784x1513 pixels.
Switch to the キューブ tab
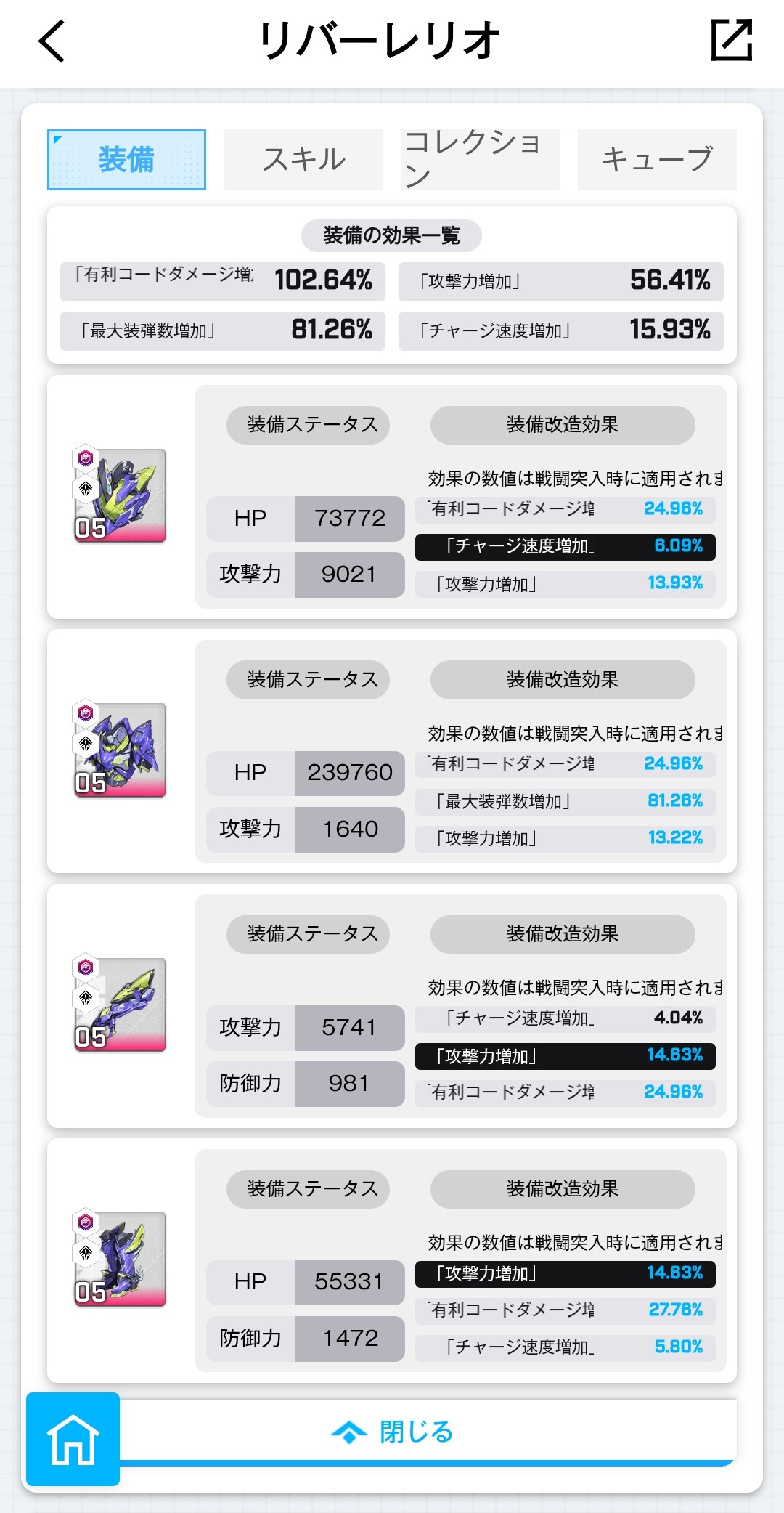tap(657, 160)
